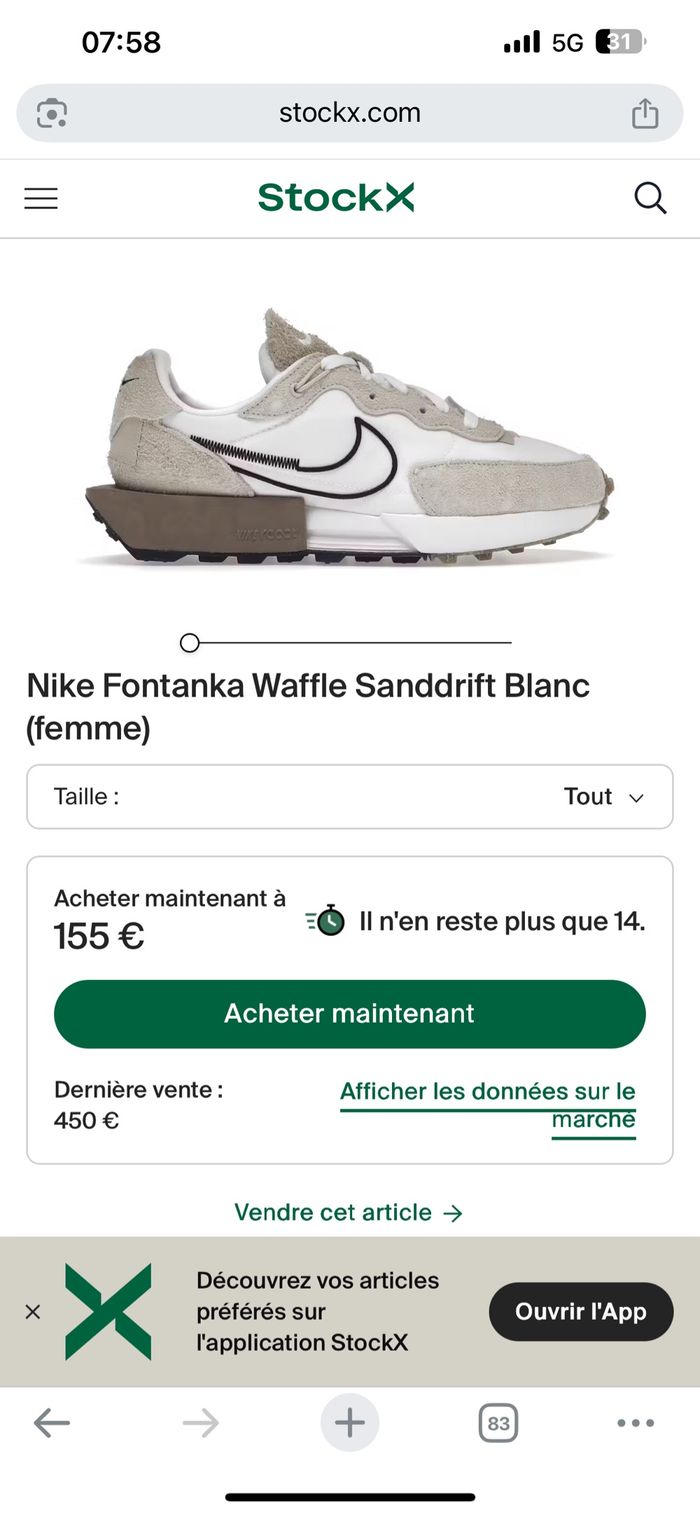
Task: Tap Ouvrir l'App button
Action: 581,1311
